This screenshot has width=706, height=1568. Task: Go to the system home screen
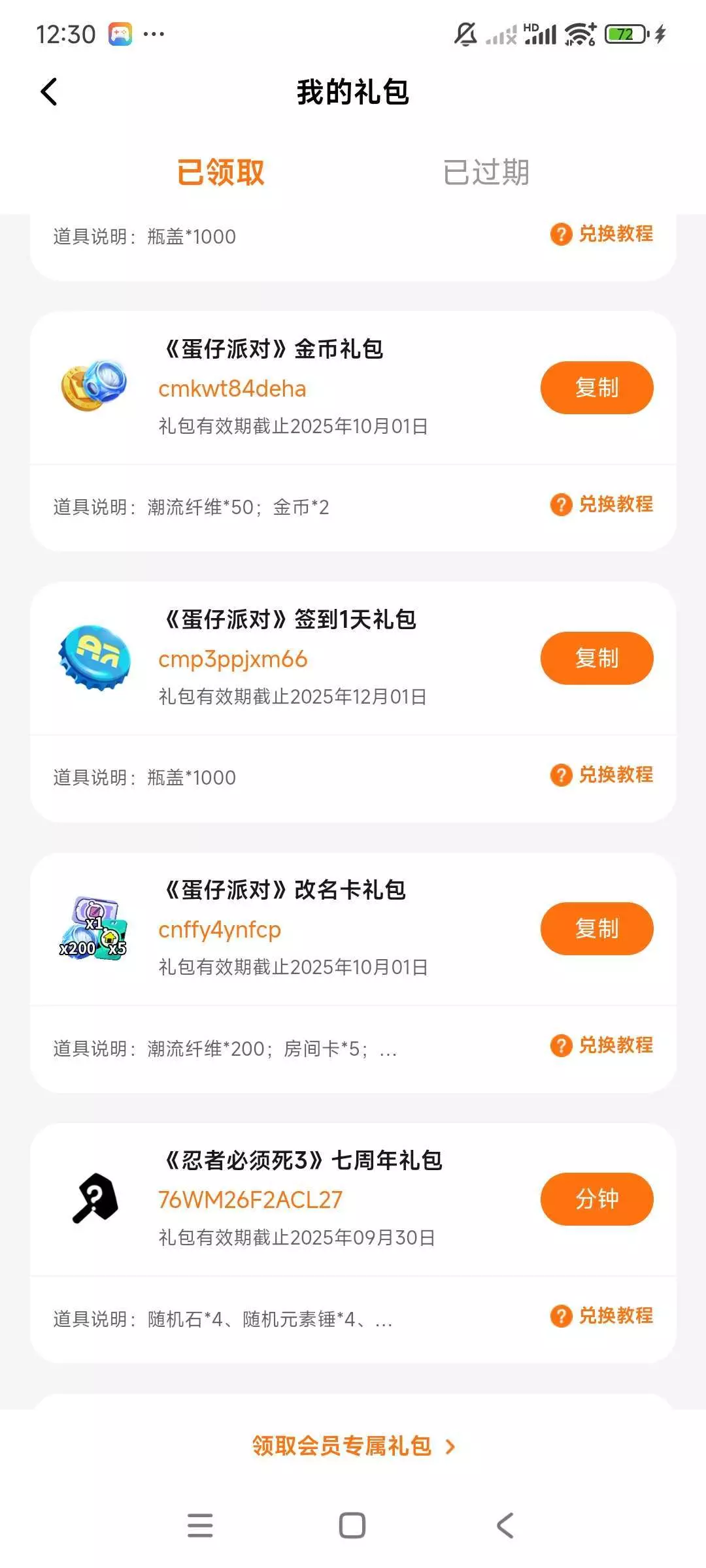click(352, 1526)
